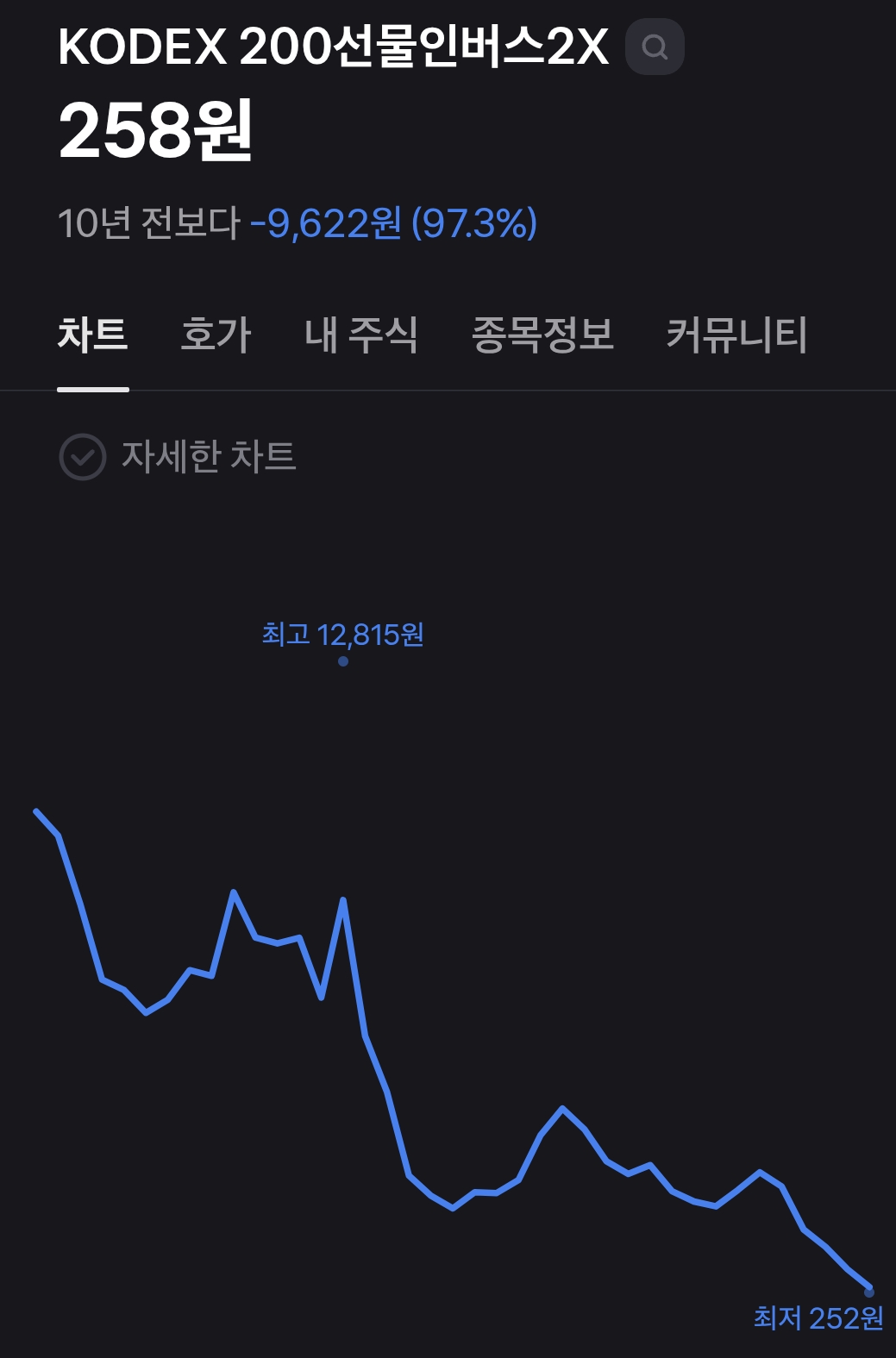Select the 차트 tab
Viewport: 896px width, 1358px height.
click(x=92, y=335)
